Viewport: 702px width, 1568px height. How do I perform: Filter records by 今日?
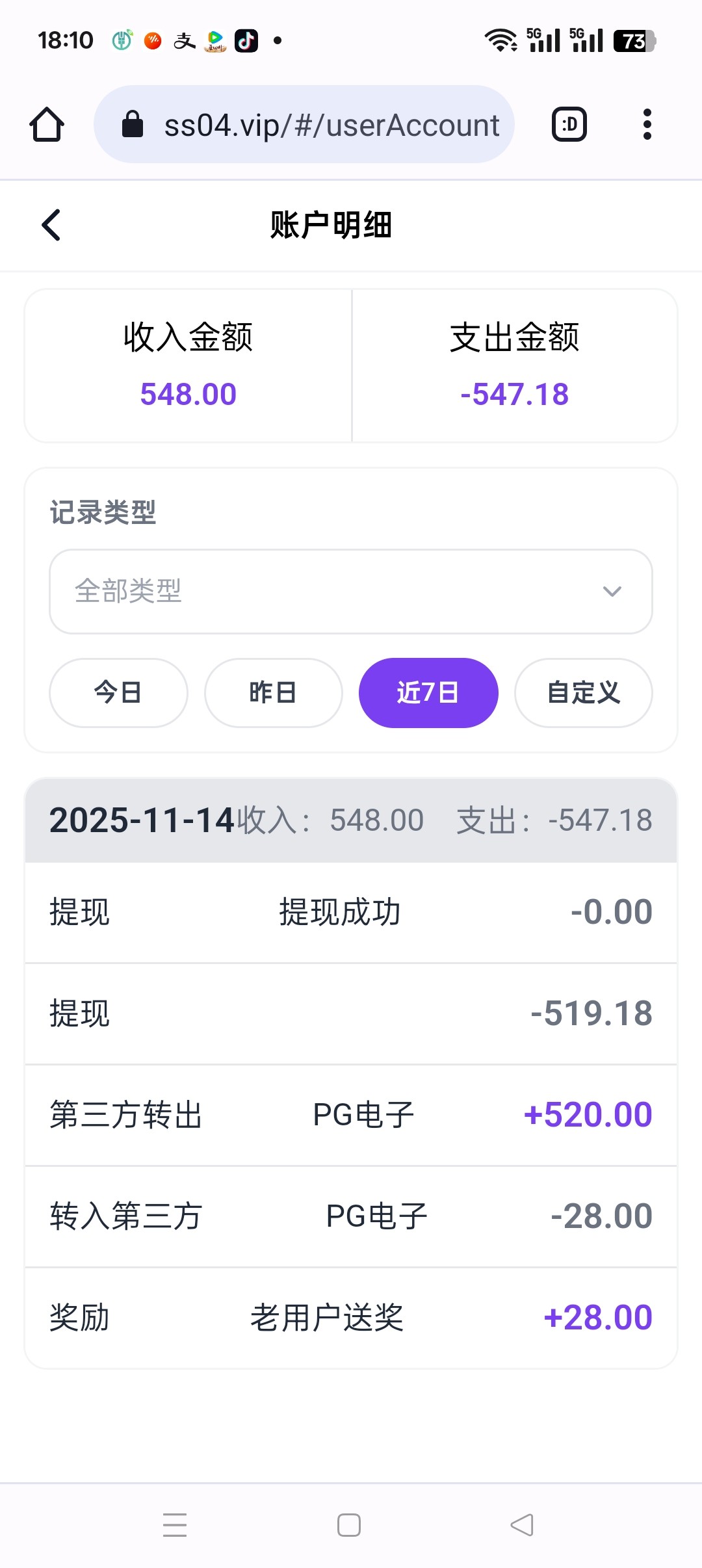point(118,692)
